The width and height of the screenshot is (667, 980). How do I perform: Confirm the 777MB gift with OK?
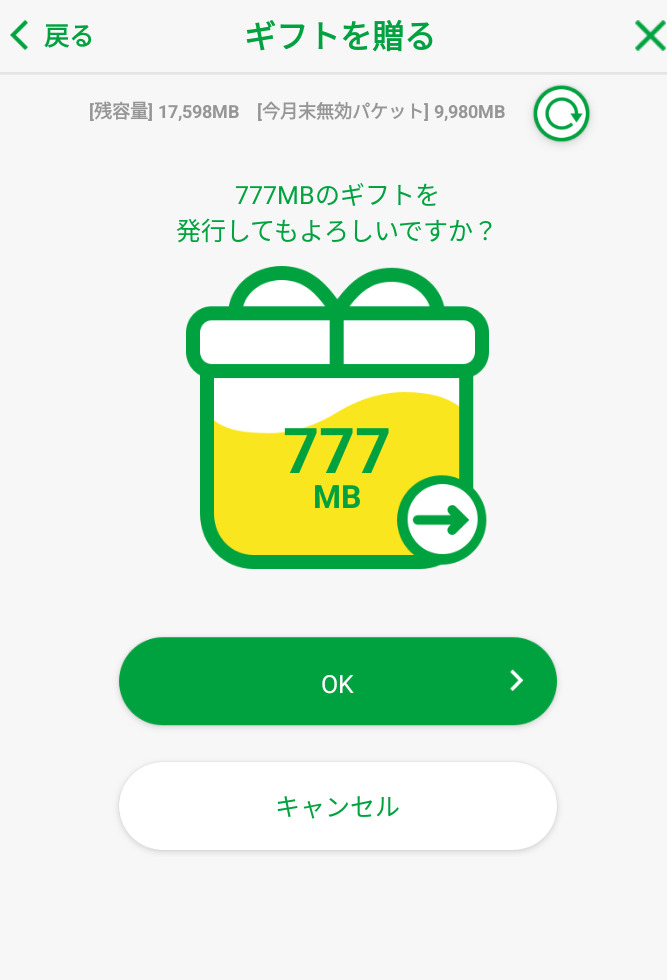[x=338, y=681]
